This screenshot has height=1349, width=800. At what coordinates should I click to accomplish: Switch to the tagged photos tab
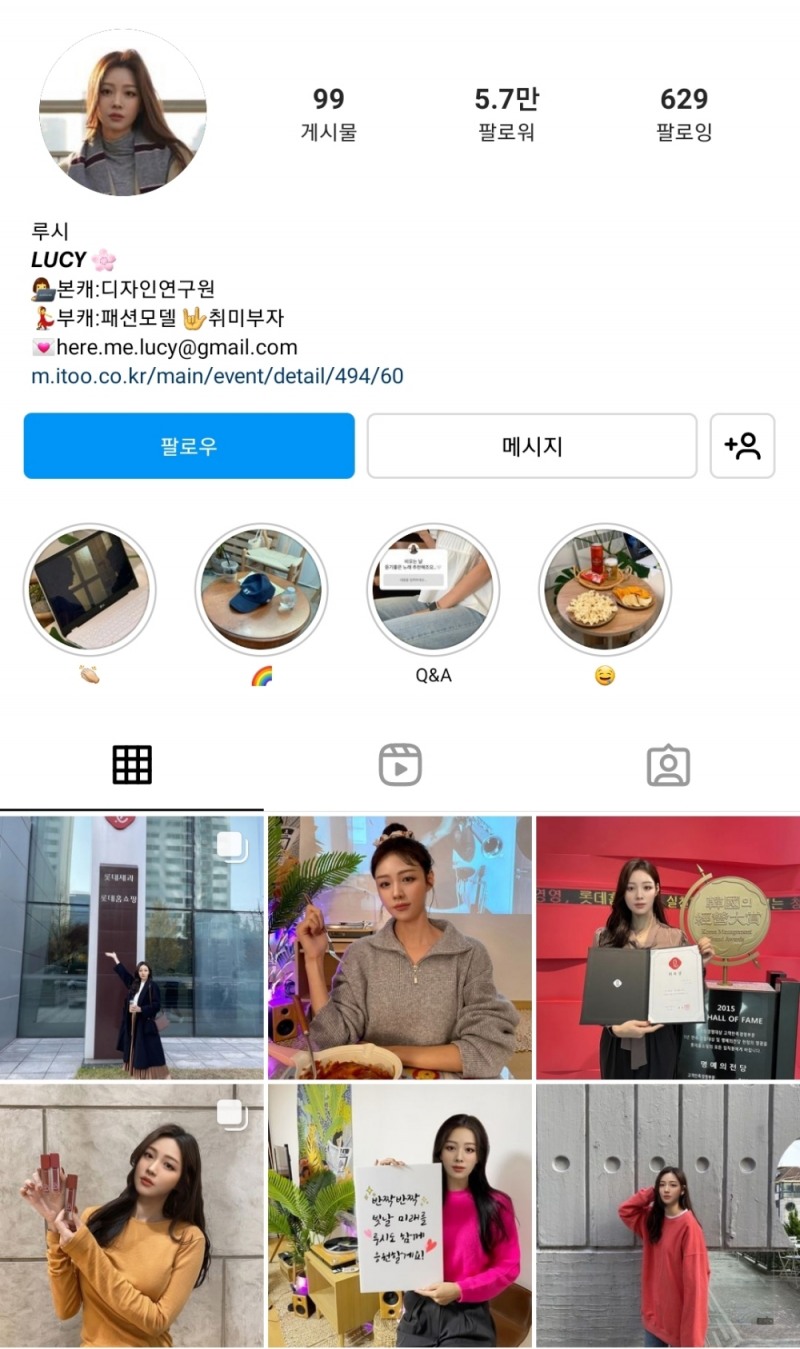[668, 765]
